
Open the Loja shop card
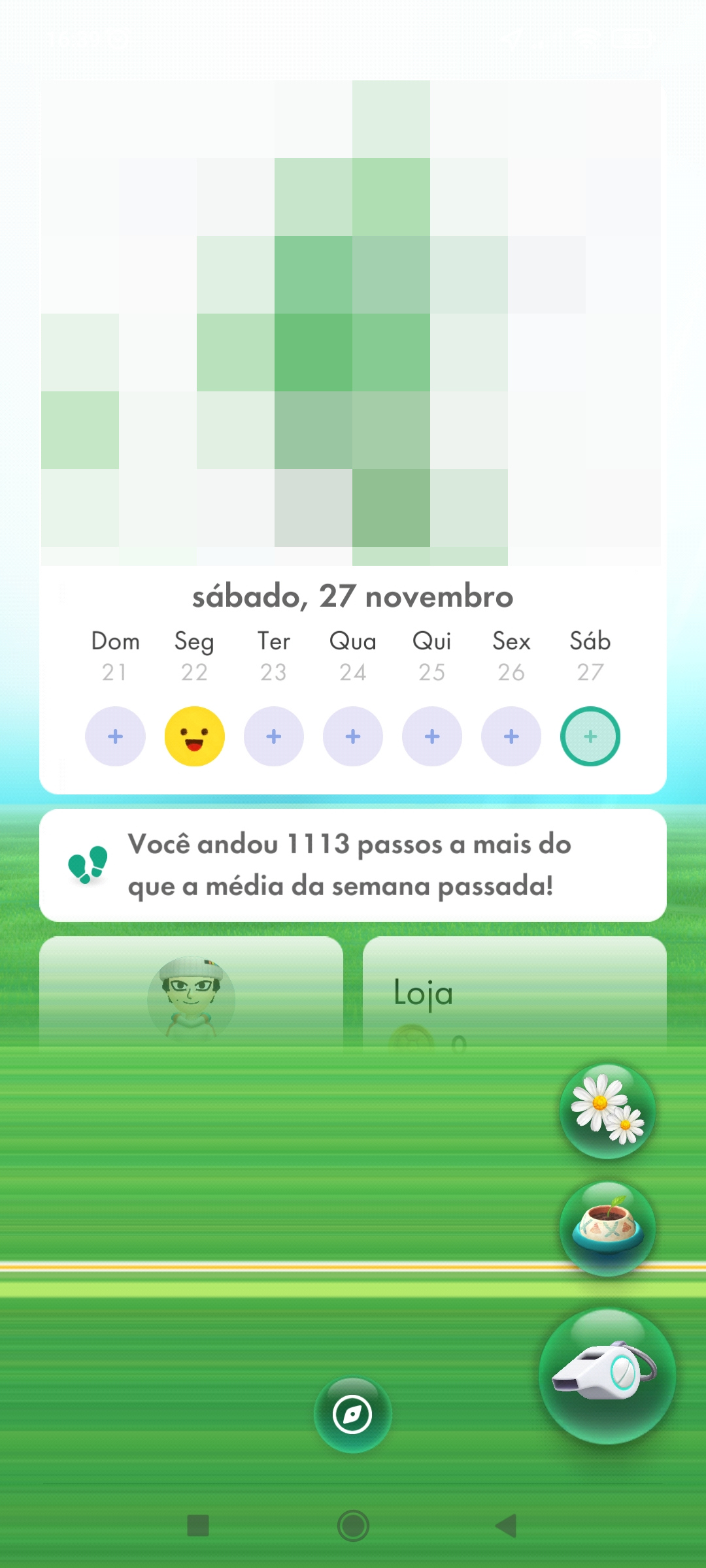pyautogui.click(x=514, y=993)
